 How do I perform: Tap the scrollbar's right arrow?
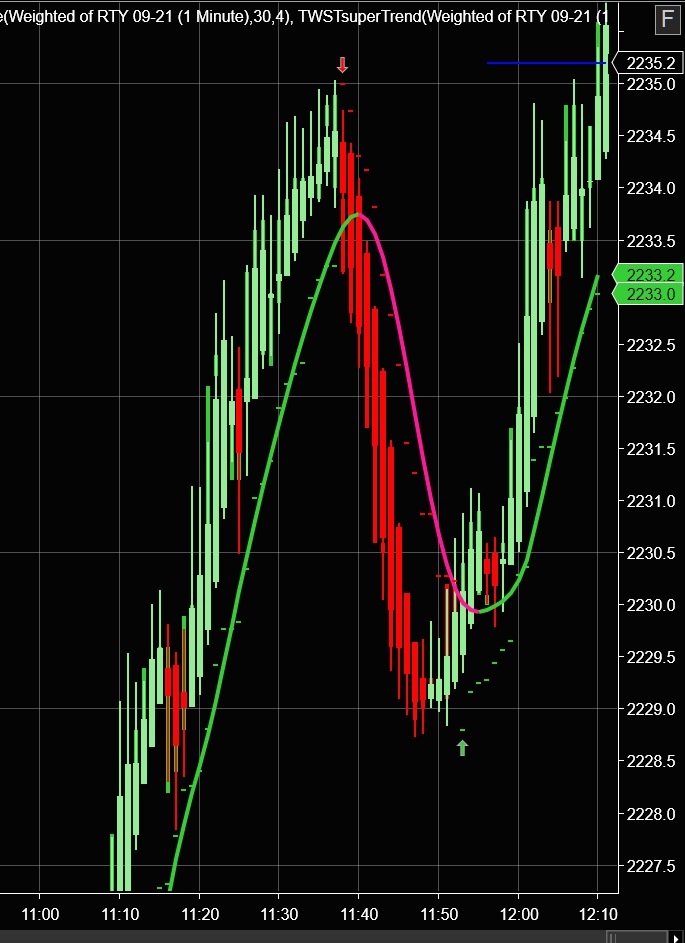coord(677,937)
